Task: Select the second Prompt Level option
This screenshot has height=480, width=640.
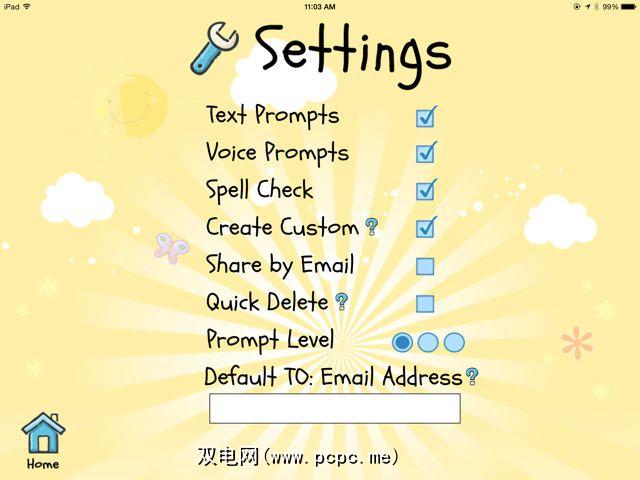Action: [428, 342]
